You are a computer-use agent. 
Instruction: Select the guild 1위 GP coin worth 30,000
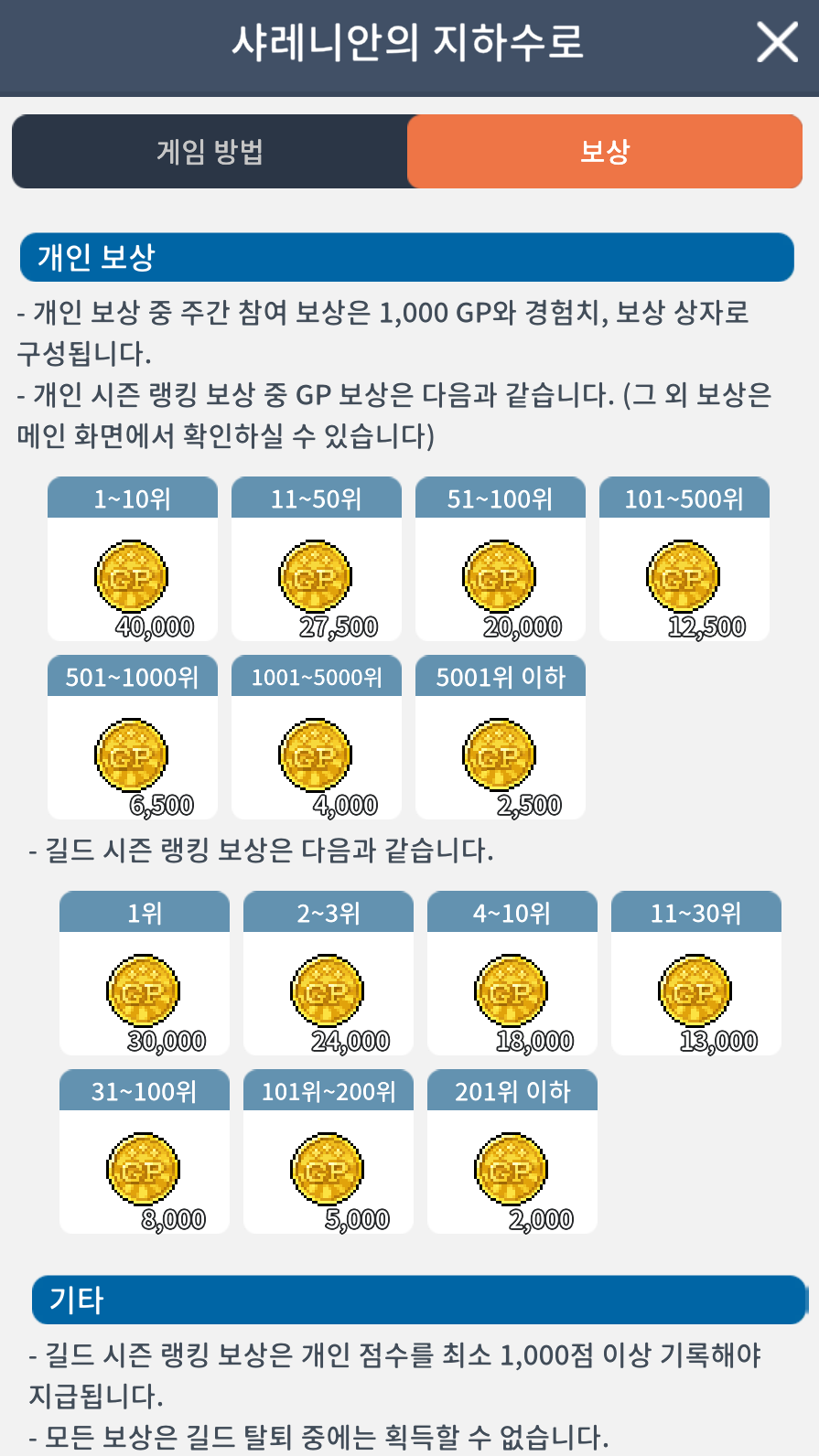[144, 990]
